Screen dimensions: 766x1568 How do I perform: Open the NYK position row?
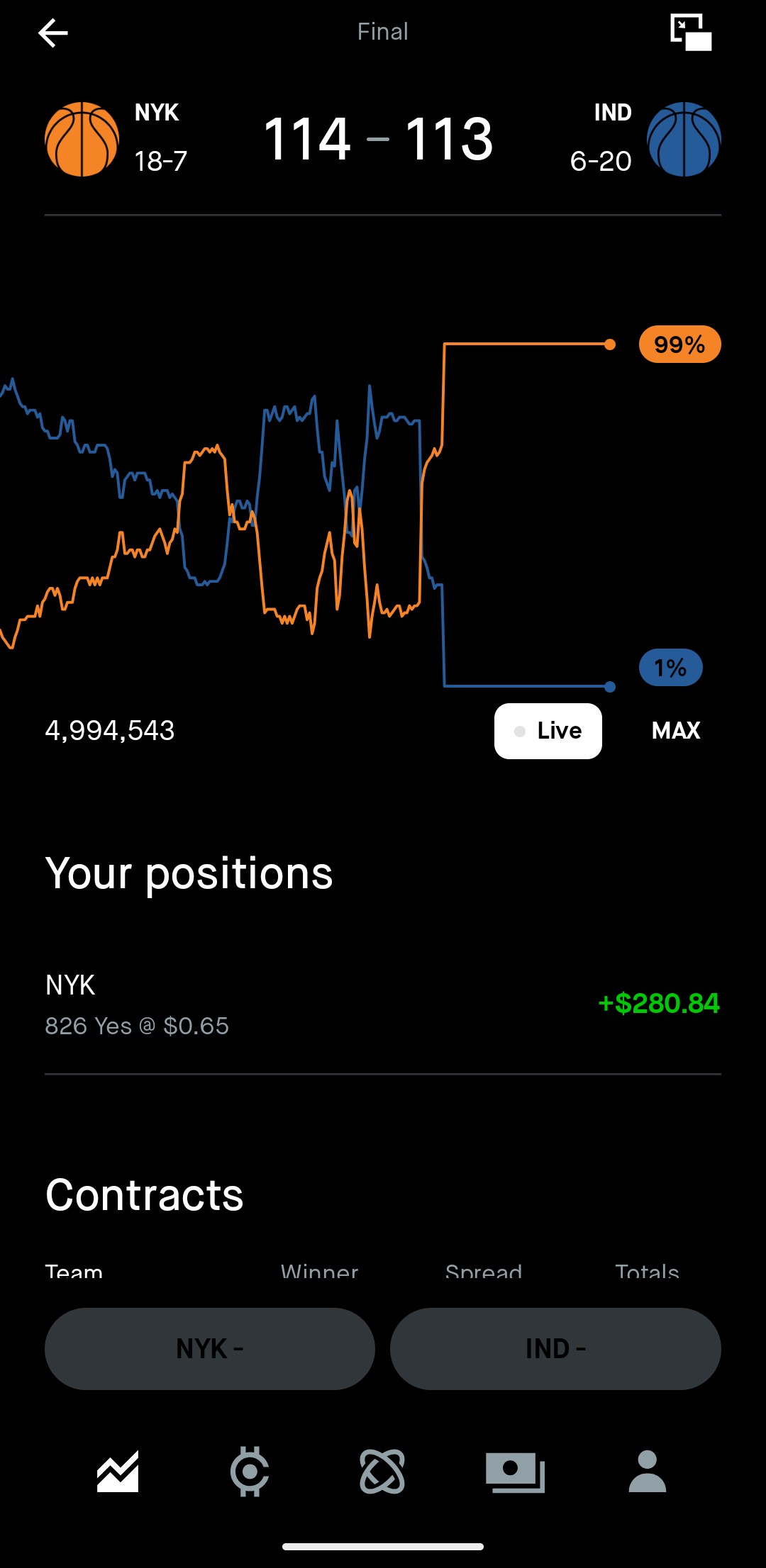(382, 1004)
